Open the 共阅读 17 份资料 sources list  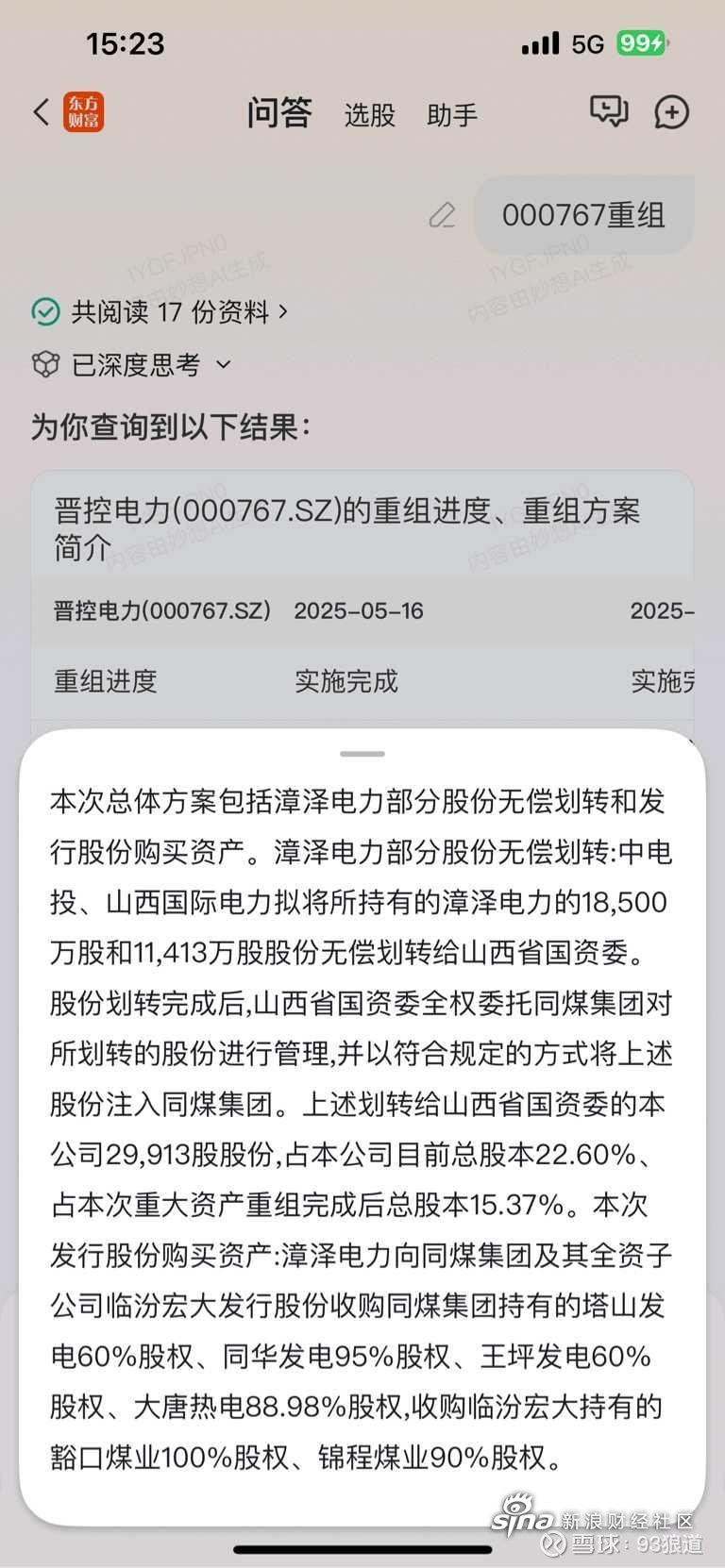point(160,311)
